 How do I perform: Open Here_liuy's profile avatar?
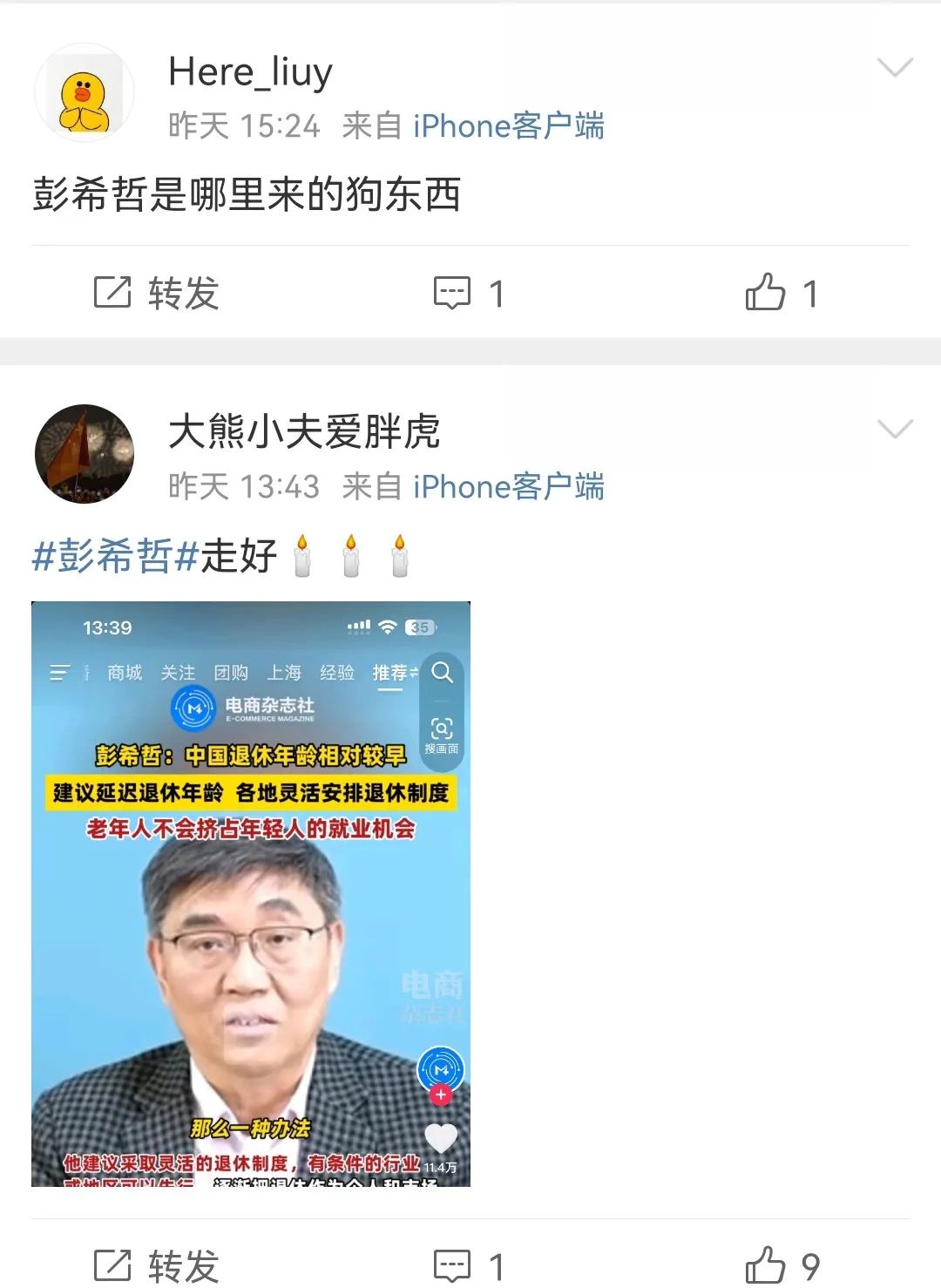point(85,93)
